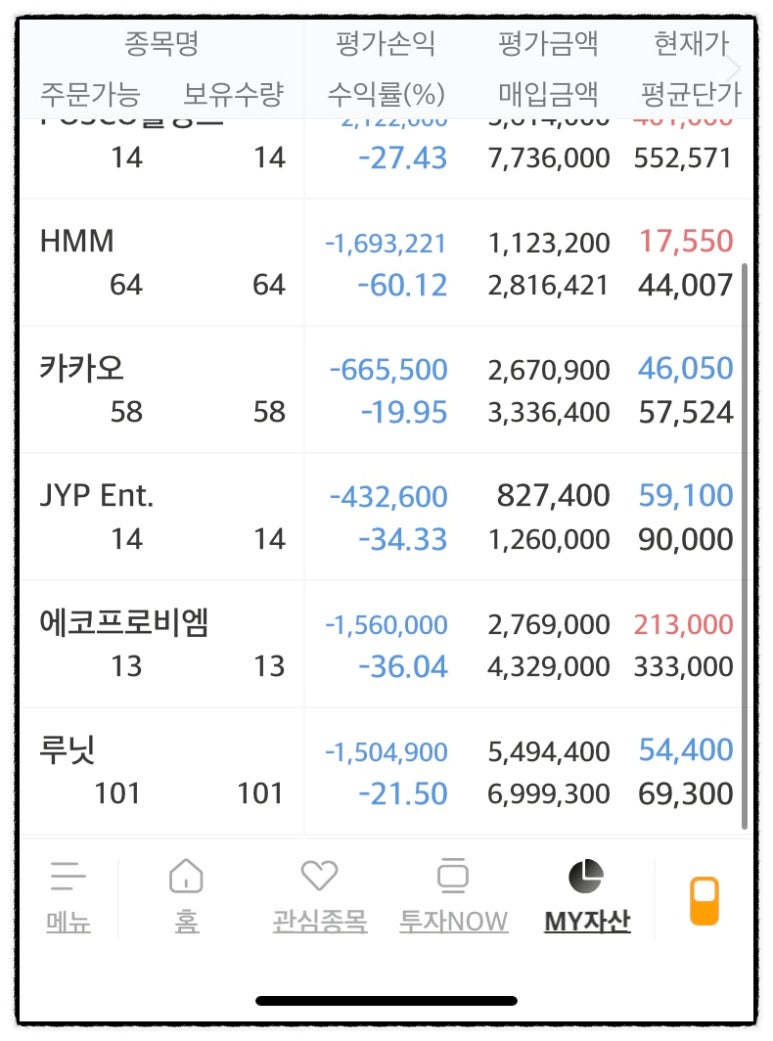Select the MY자산 tab

point(587,897)
